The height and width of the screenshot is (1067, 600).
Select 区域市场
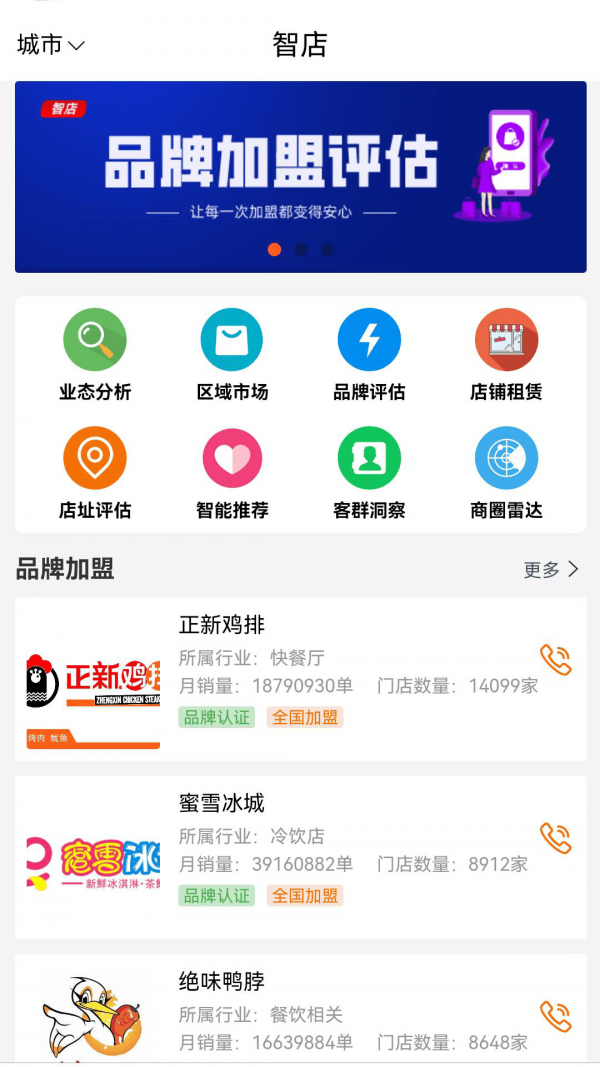point(232,354)
